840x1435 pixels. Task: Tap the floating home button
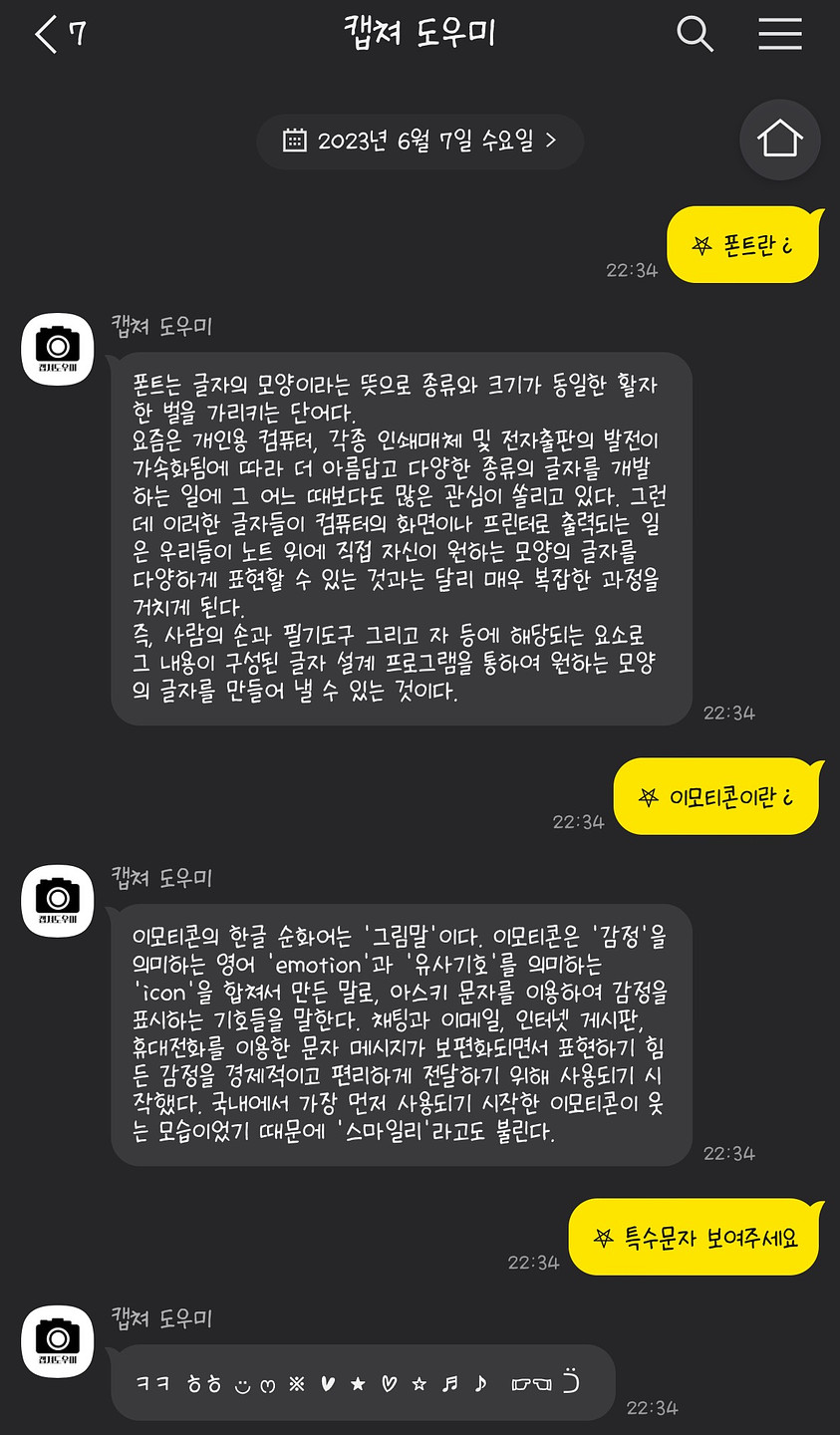[x=779, y=140]
